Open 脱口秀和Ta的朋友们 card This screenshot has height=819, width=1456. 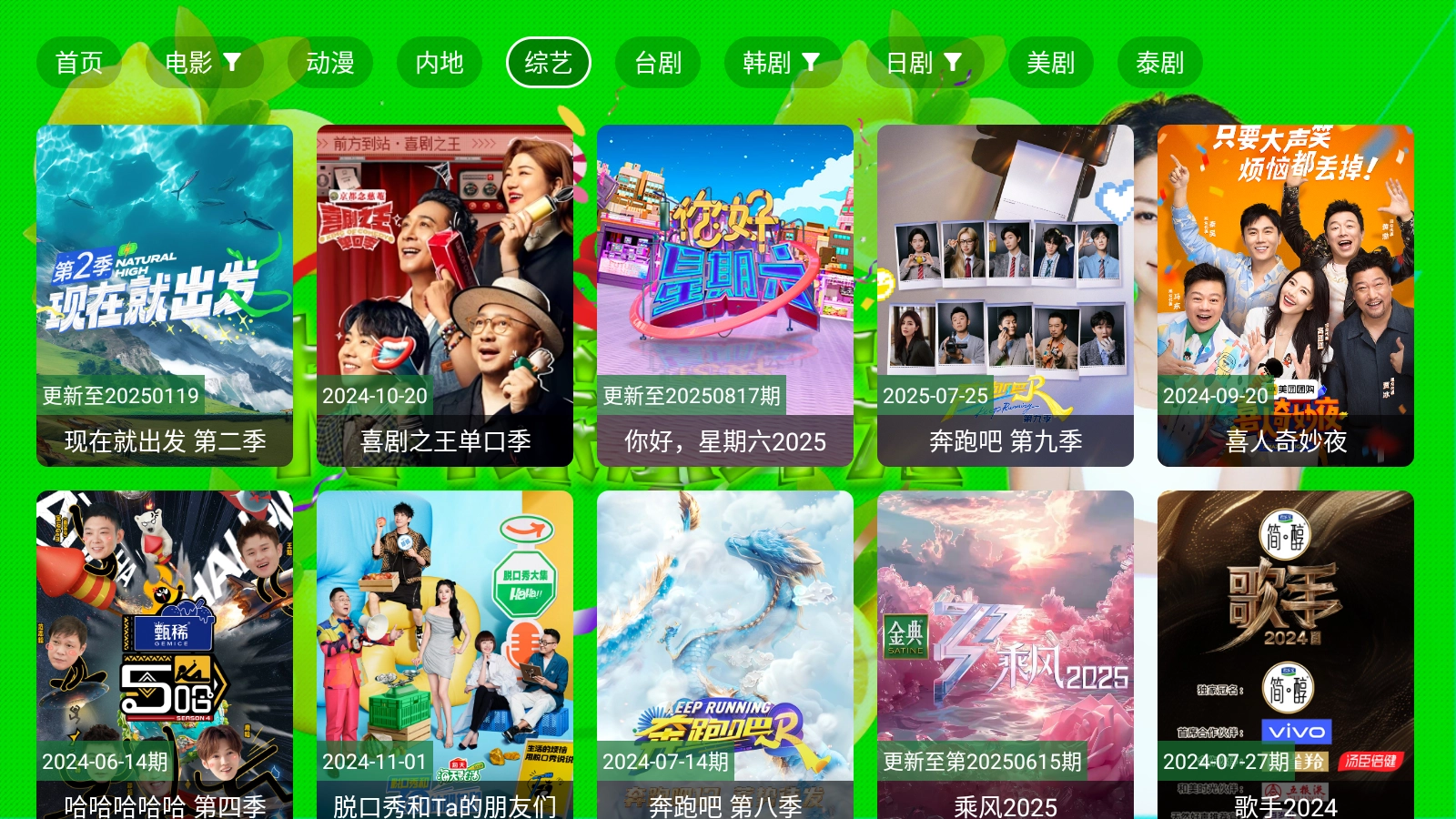(445, 655)
